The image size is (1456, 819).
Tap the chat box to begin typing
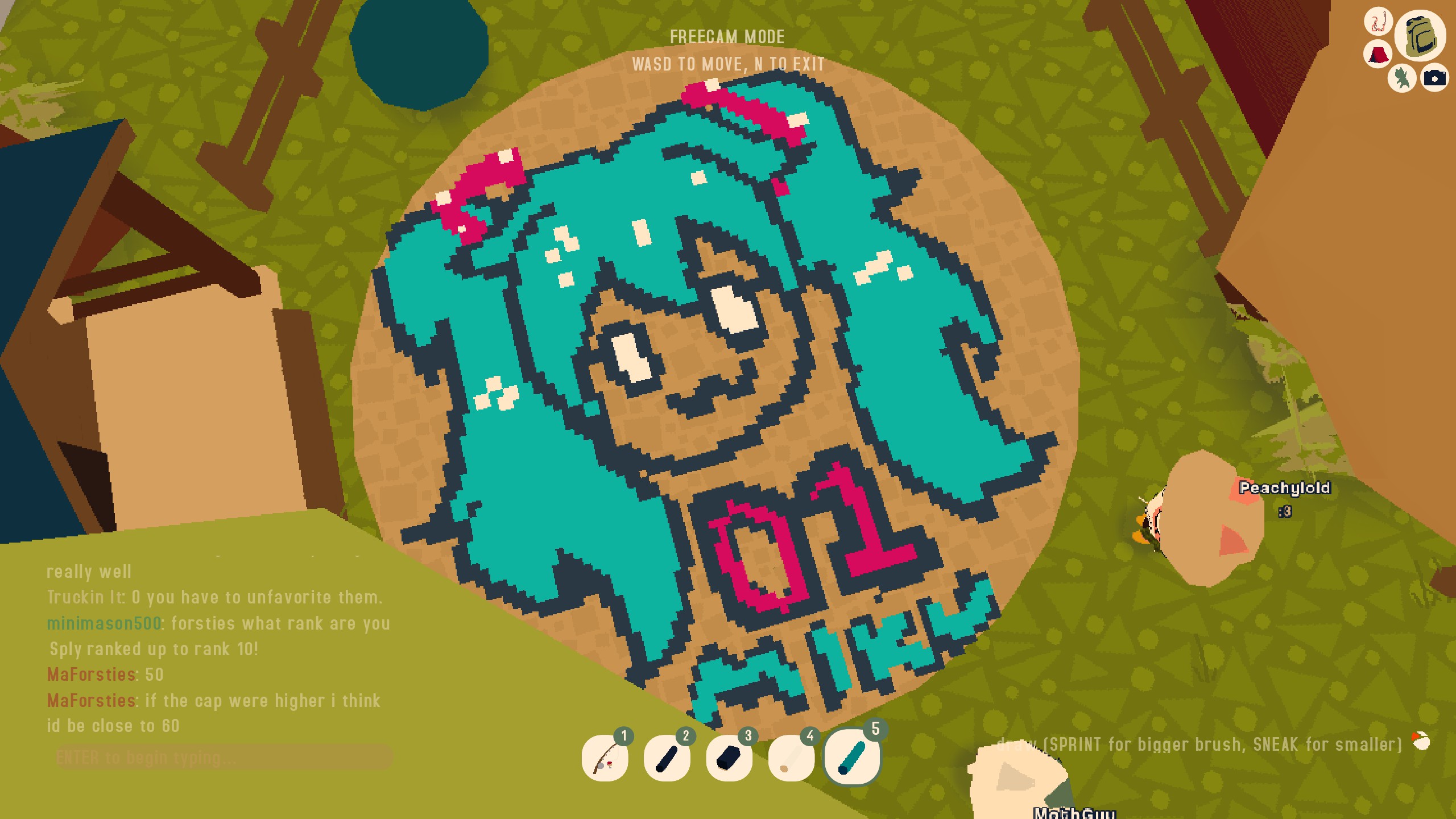[x=224, y=758]
